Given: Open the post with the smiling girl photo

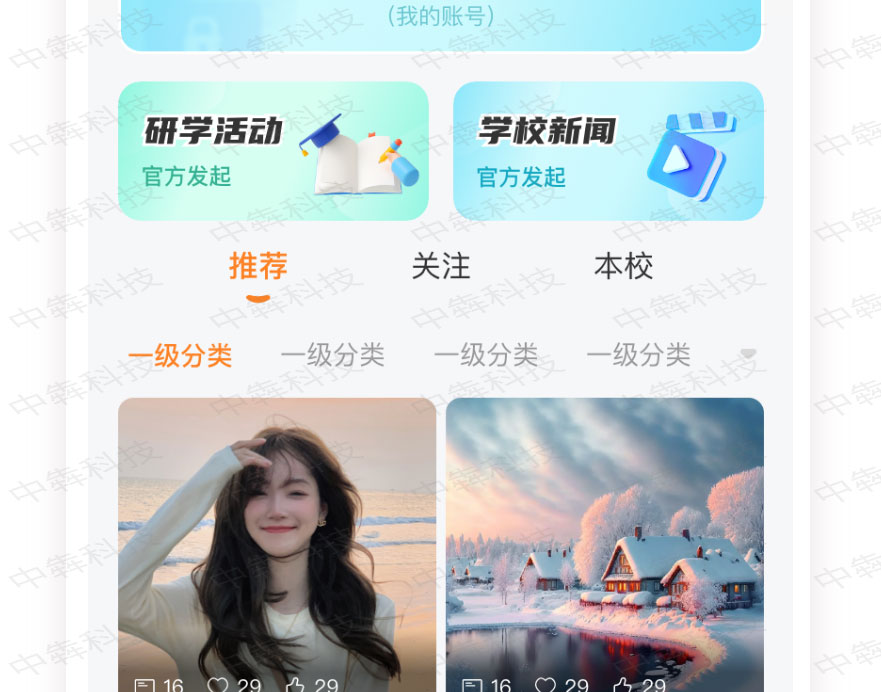Looking at the screenshot, I should click(277, 540).
